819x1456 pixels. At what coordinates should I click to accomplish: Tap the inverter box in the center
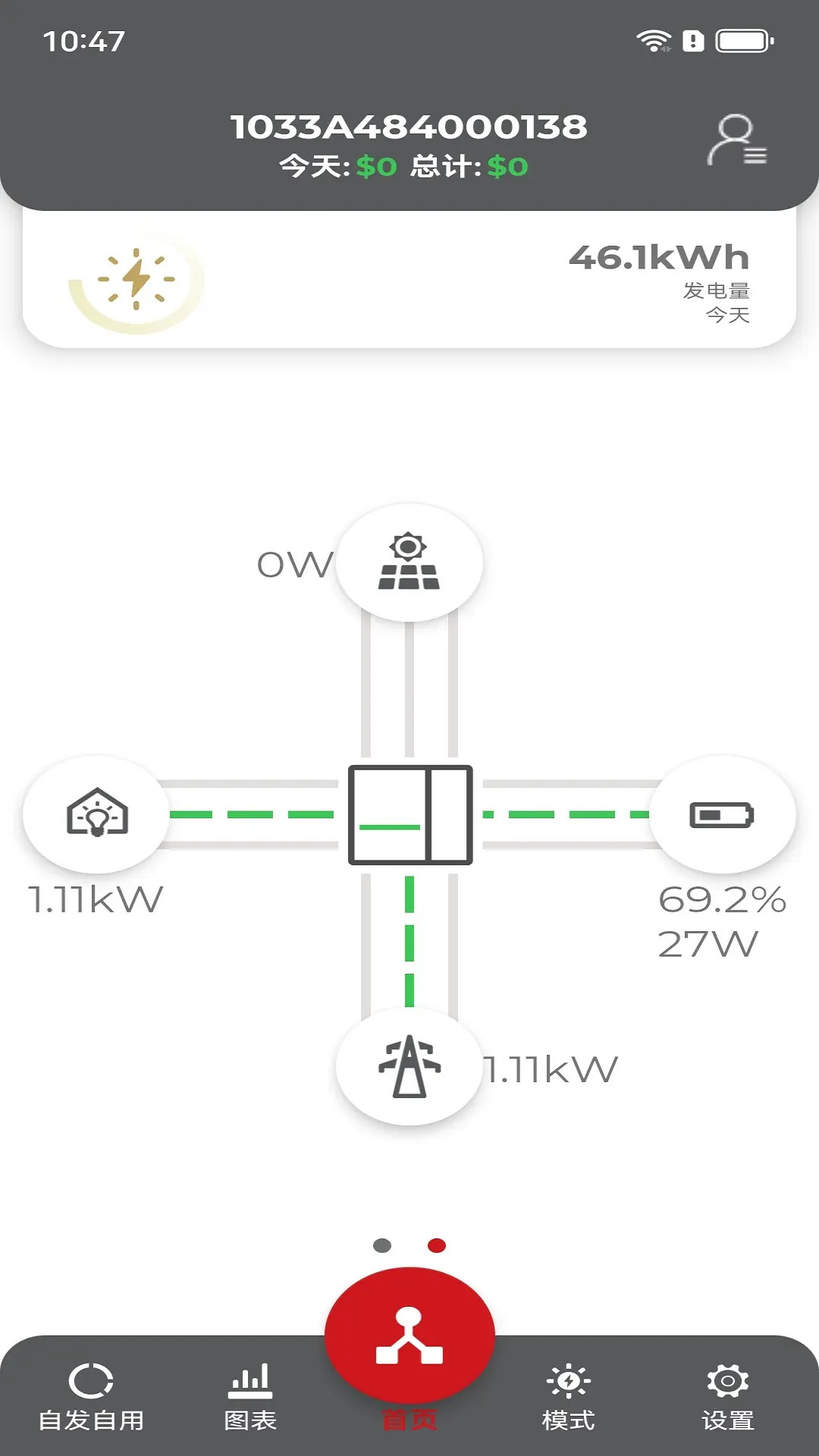click(410, 815)
